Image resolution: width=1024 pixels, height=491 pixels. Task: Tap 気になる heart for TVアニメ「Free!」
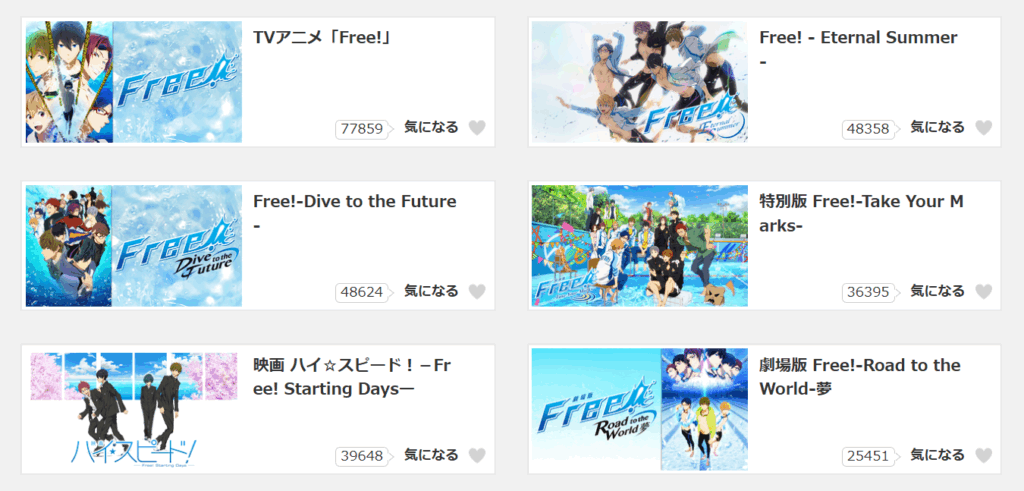click(x=477, y=128)
